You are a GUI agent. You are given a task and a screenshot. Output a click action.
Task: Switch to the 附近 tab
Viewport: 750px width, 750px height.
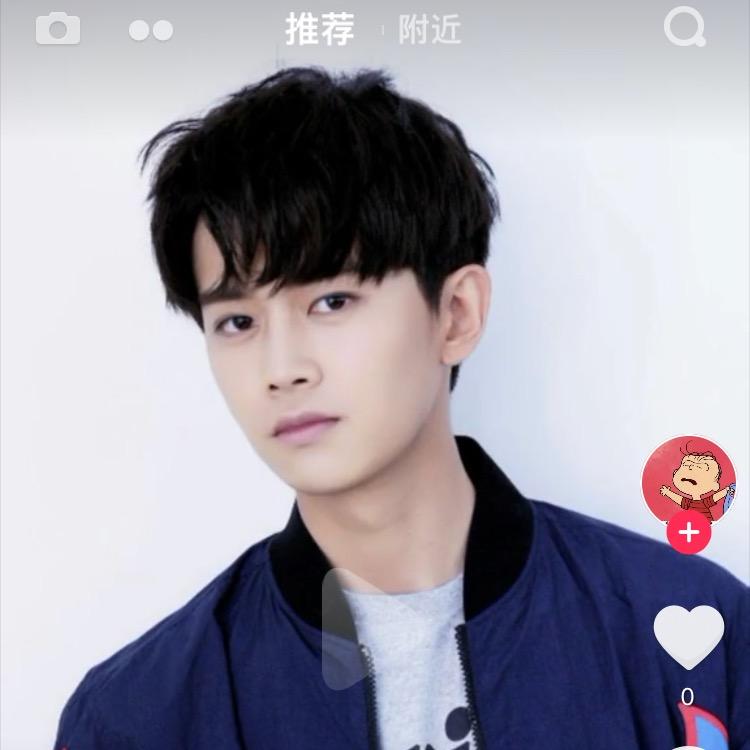(x=430, y=30)
